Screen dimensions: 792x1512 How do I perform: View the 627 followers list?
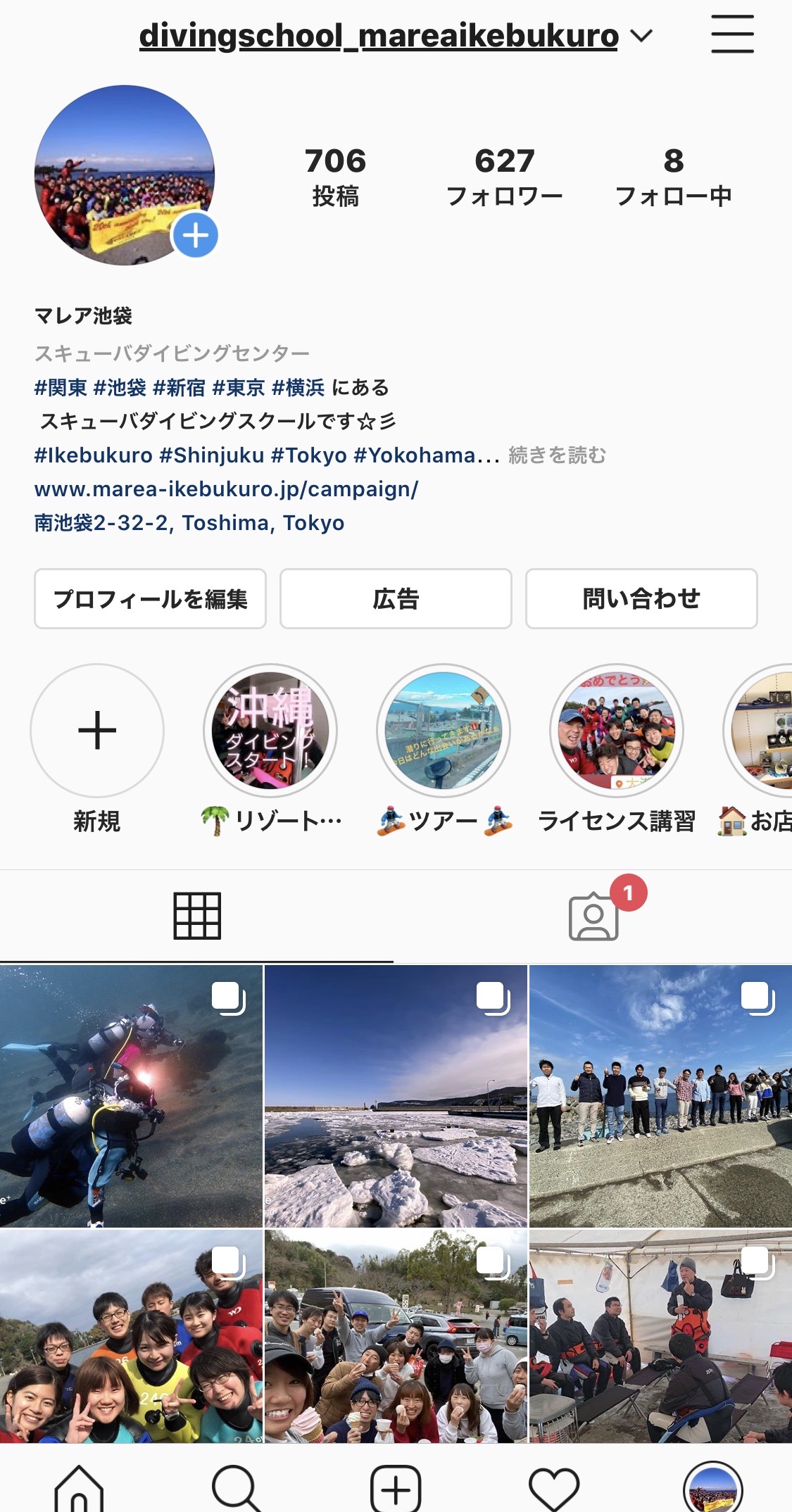click(x=504, y=177)
